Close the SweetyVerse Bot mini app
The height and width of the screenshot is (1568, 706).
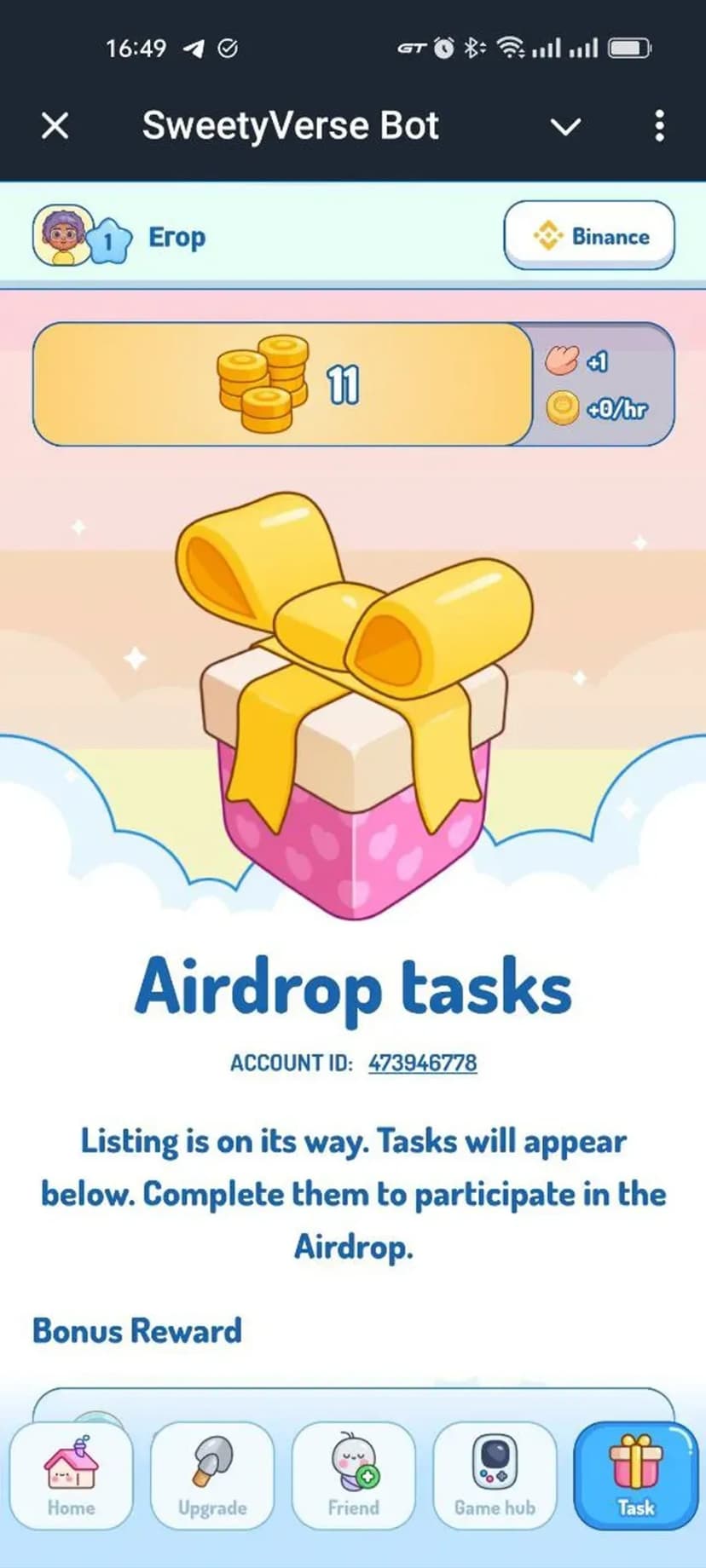(55, 126)
